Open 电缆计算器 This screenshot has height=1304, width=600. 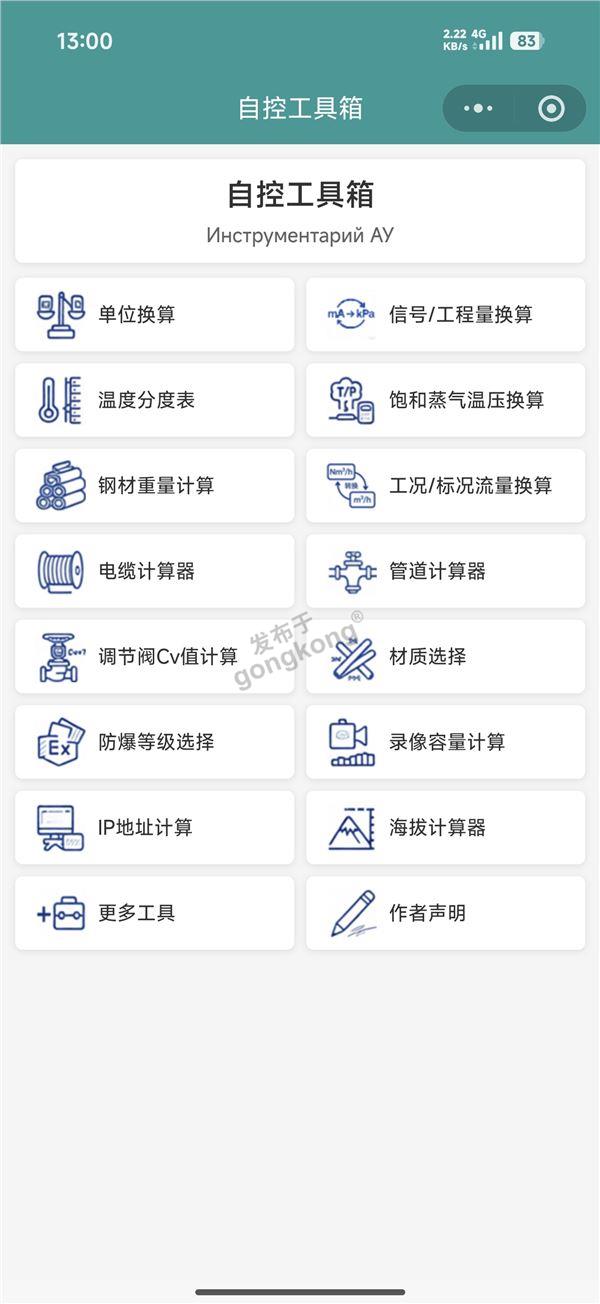point(155,571)
